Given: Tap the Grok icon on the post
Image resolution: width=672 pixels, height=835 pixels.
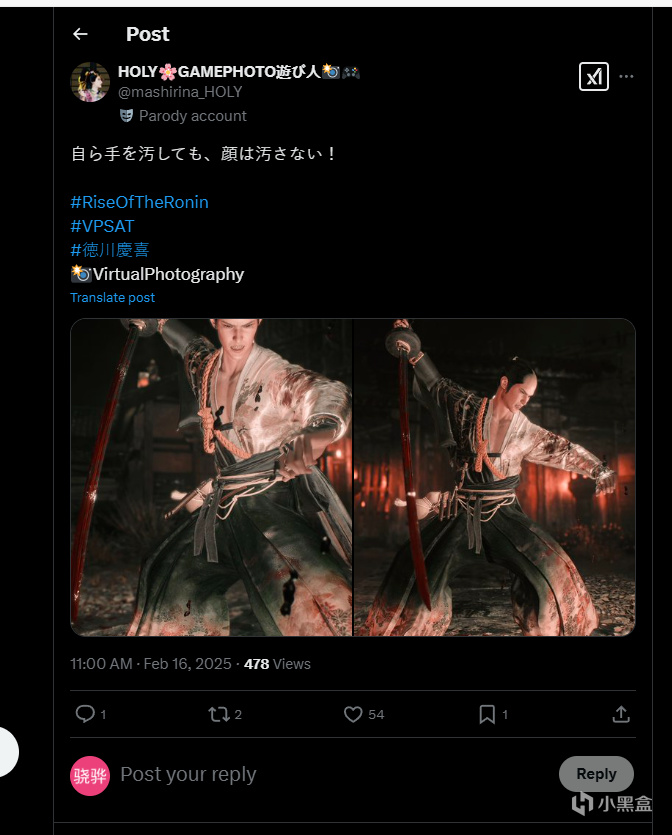Looking at the screenshot, I should [x=594, y=76].
